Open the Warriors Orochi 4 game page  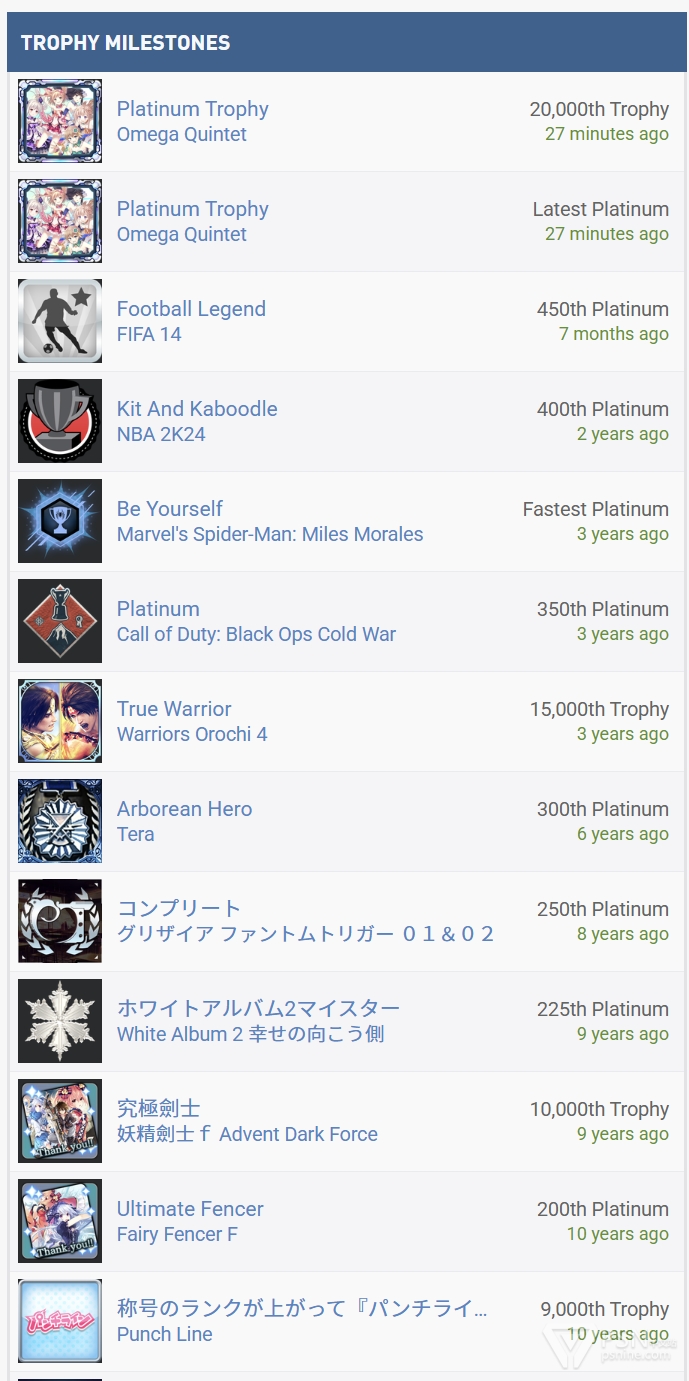click(x=192, y=734)
